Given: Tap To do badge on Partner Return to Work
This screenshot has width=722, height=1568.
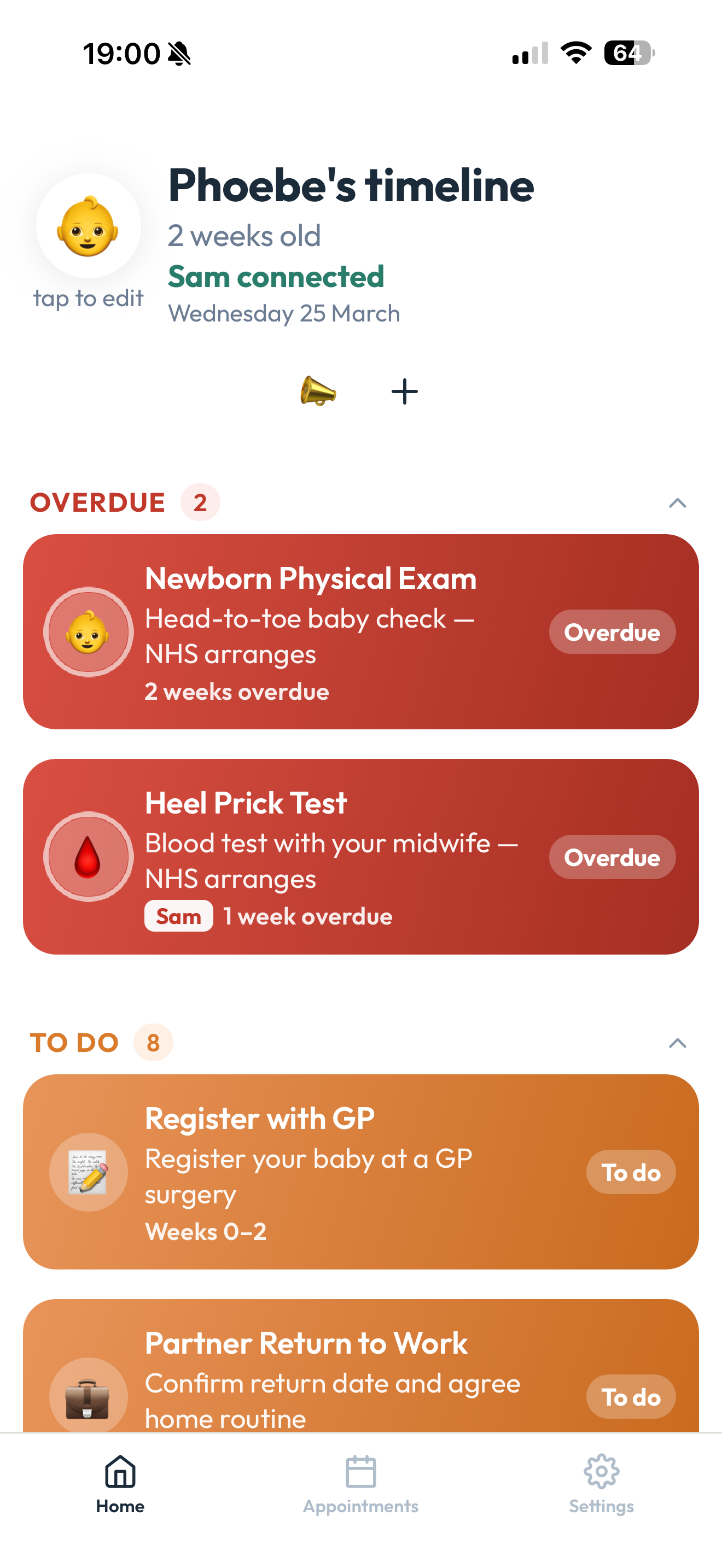Looking at the screenshot, I should [x=631, y=1397].
